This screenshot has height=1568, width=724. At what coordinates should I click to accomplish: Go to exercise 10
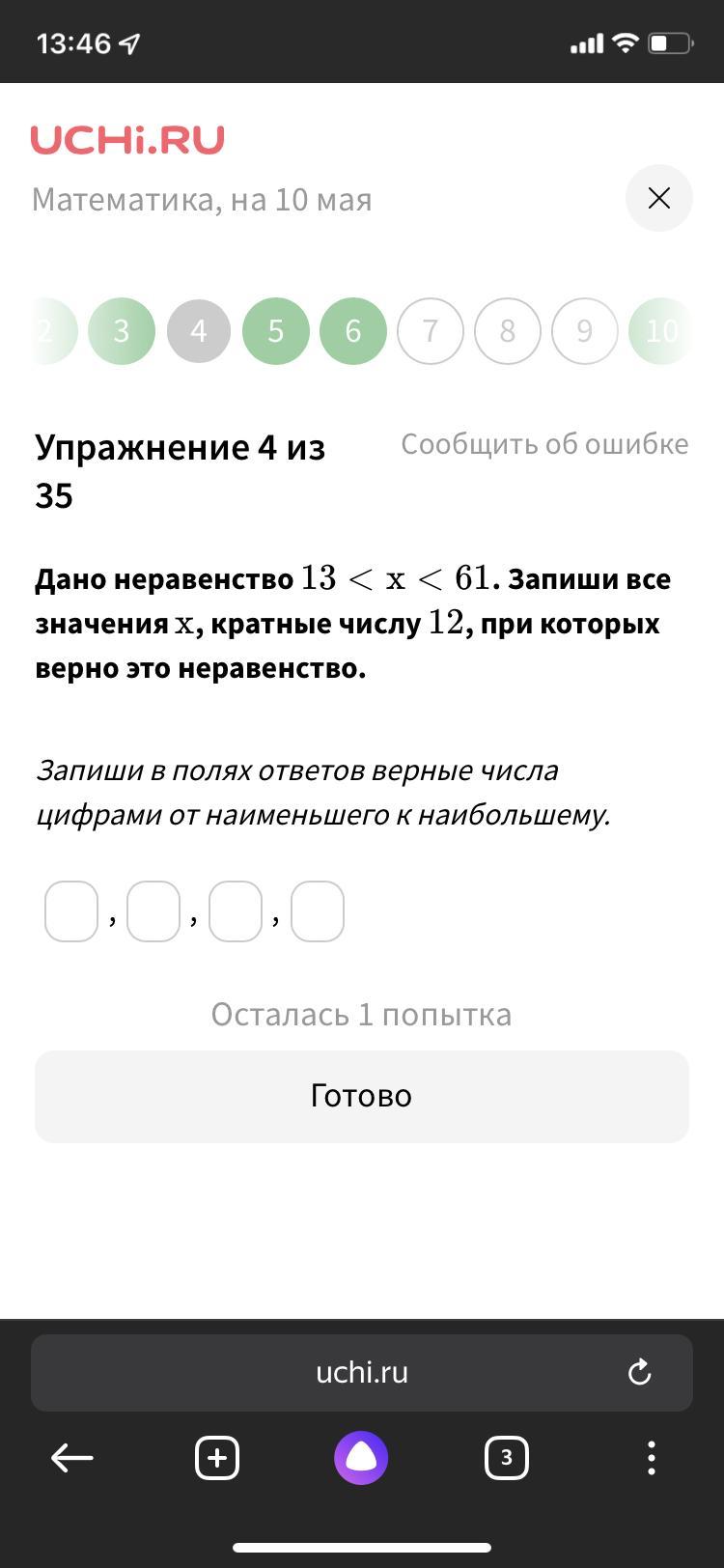(660, 331)
